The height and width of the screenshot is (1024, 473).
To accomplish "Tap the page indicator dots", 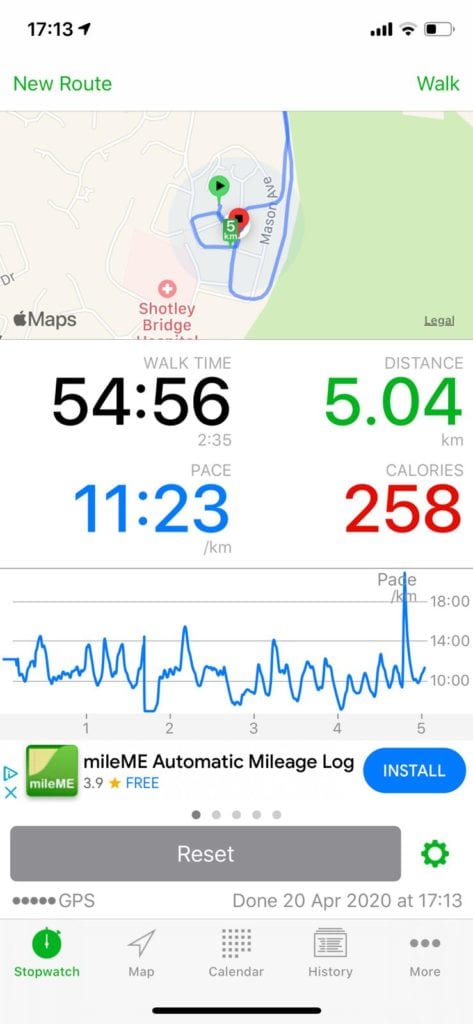I will [x=236, y=814].
